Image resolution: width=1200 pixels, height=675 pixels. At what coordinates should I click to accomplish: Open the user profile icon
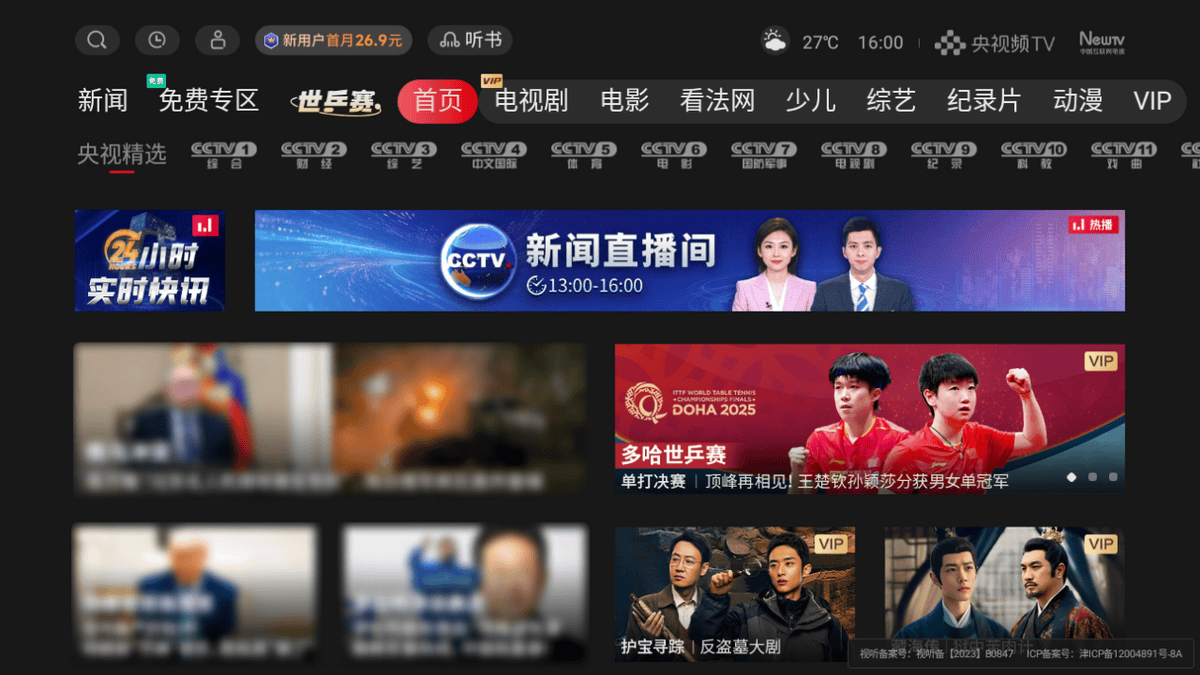pos(217,40)
